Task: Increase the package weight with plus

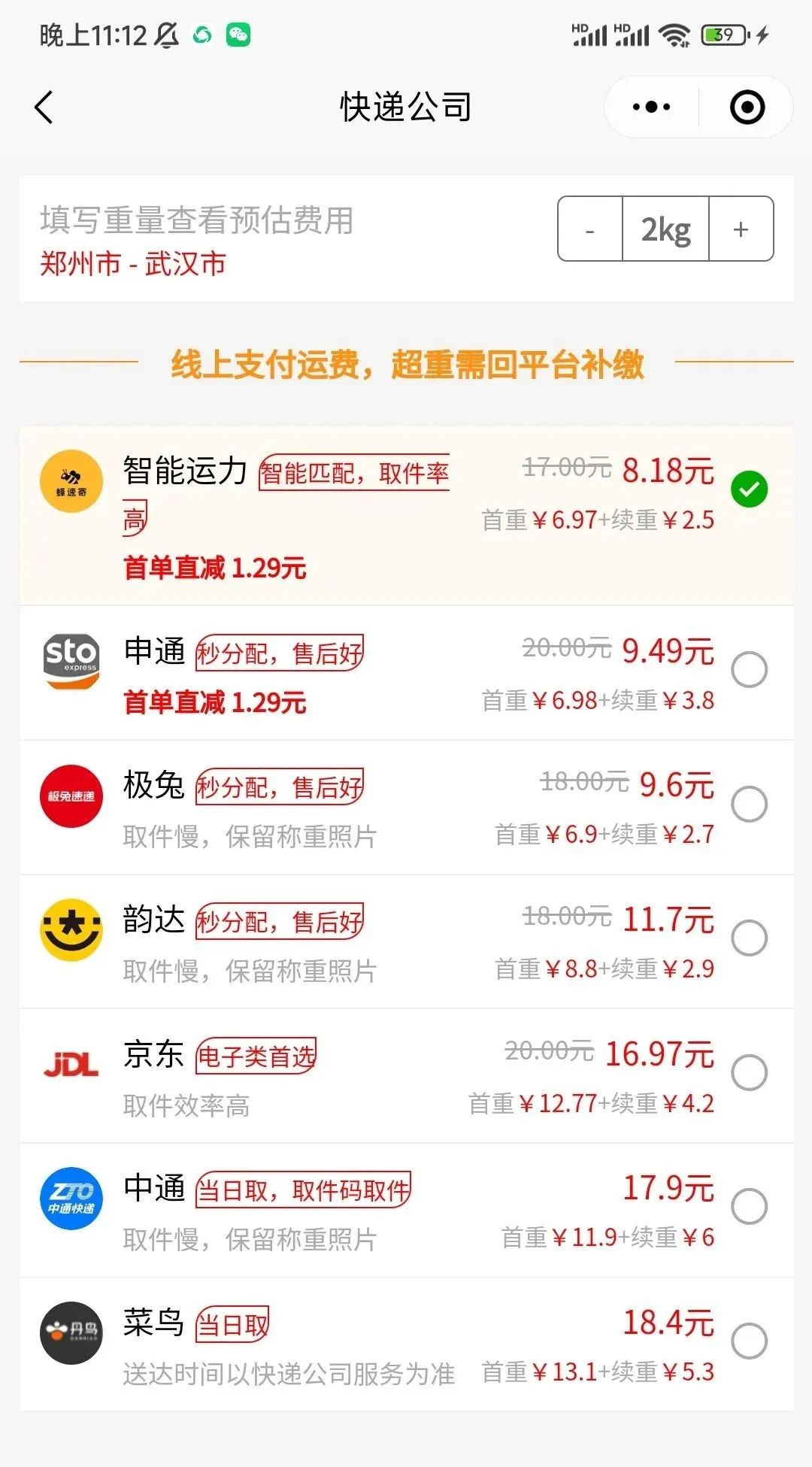Action: (741, 229)
